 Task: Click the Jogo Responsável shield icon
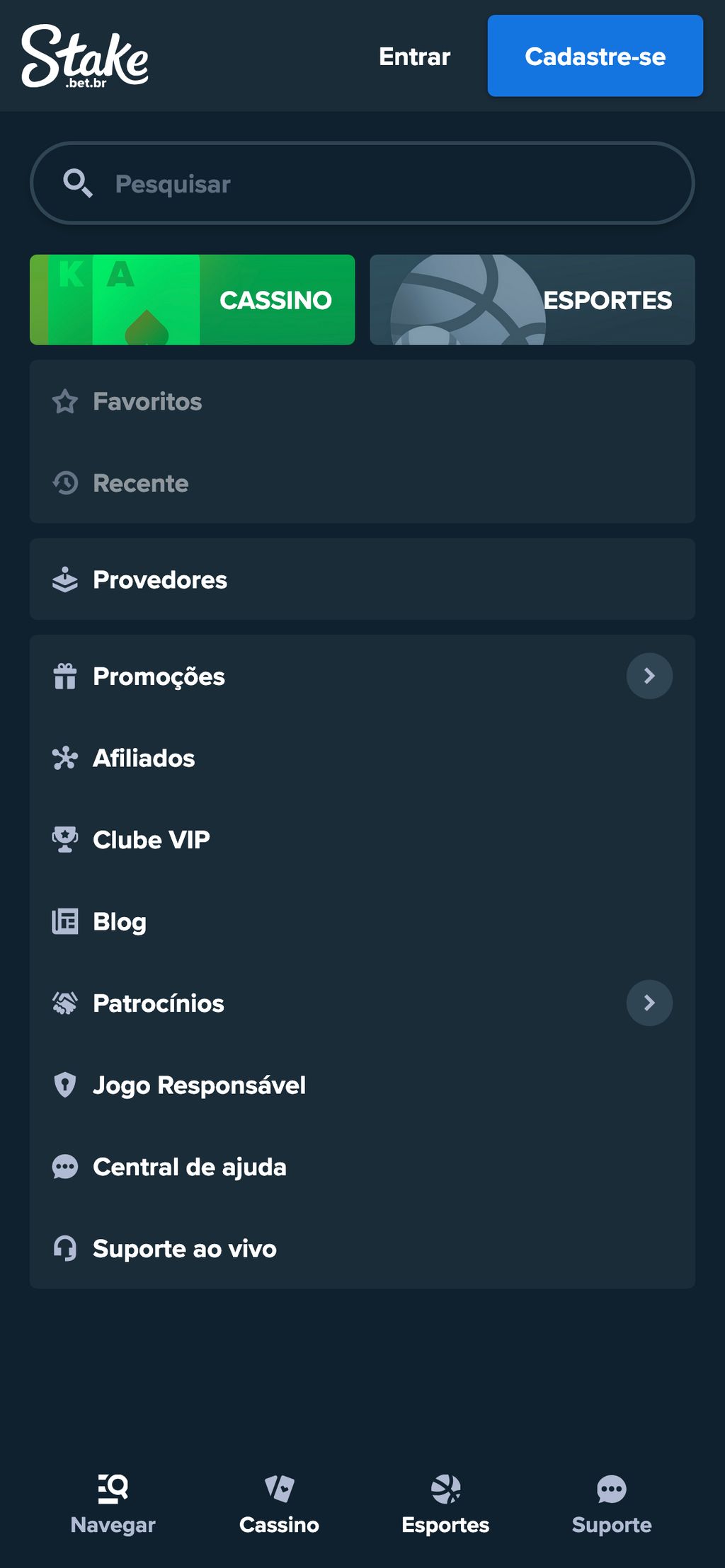(x=65, y=1085)
